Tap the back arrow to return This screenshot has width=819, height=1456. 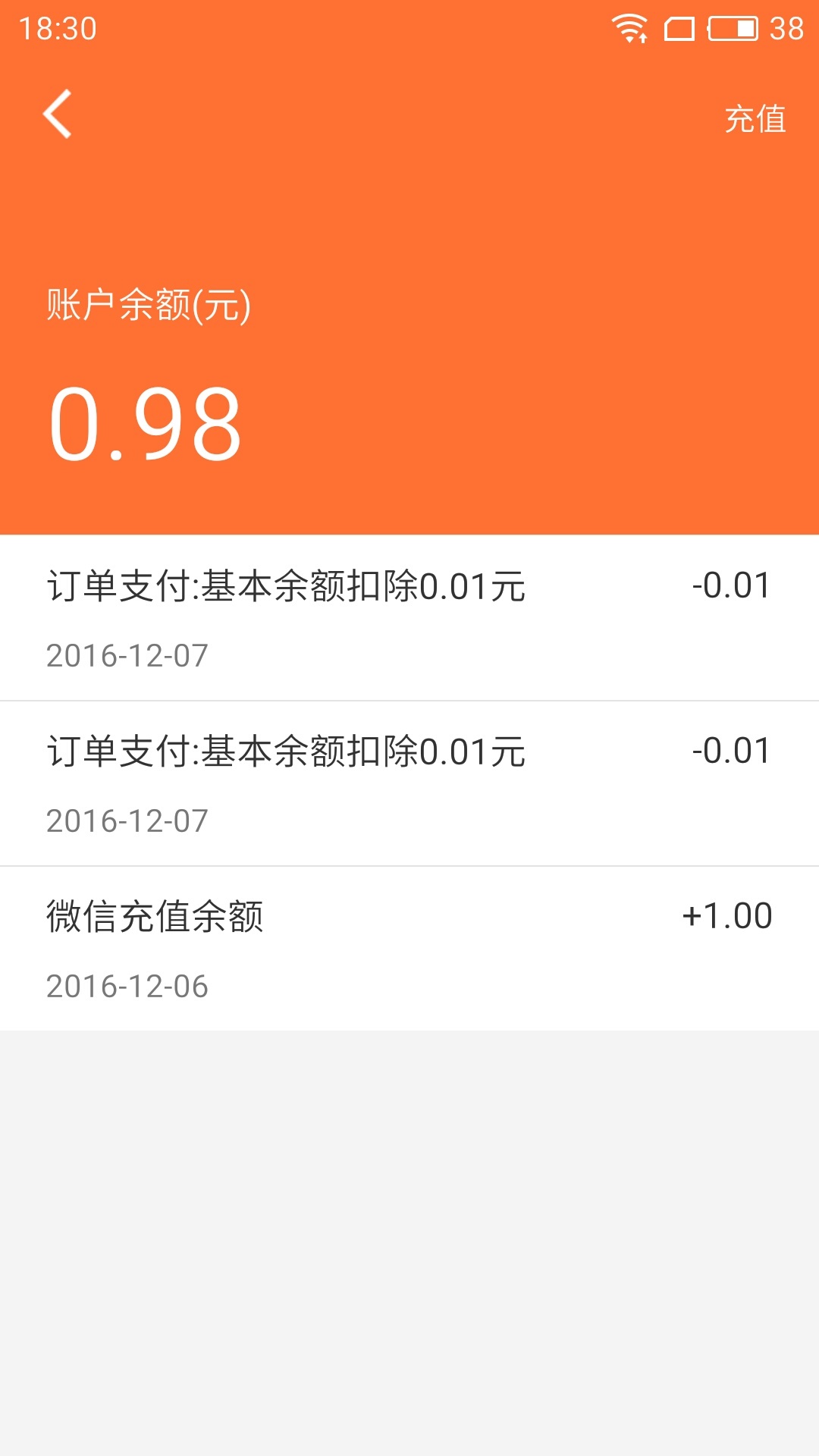pos(57,114)
